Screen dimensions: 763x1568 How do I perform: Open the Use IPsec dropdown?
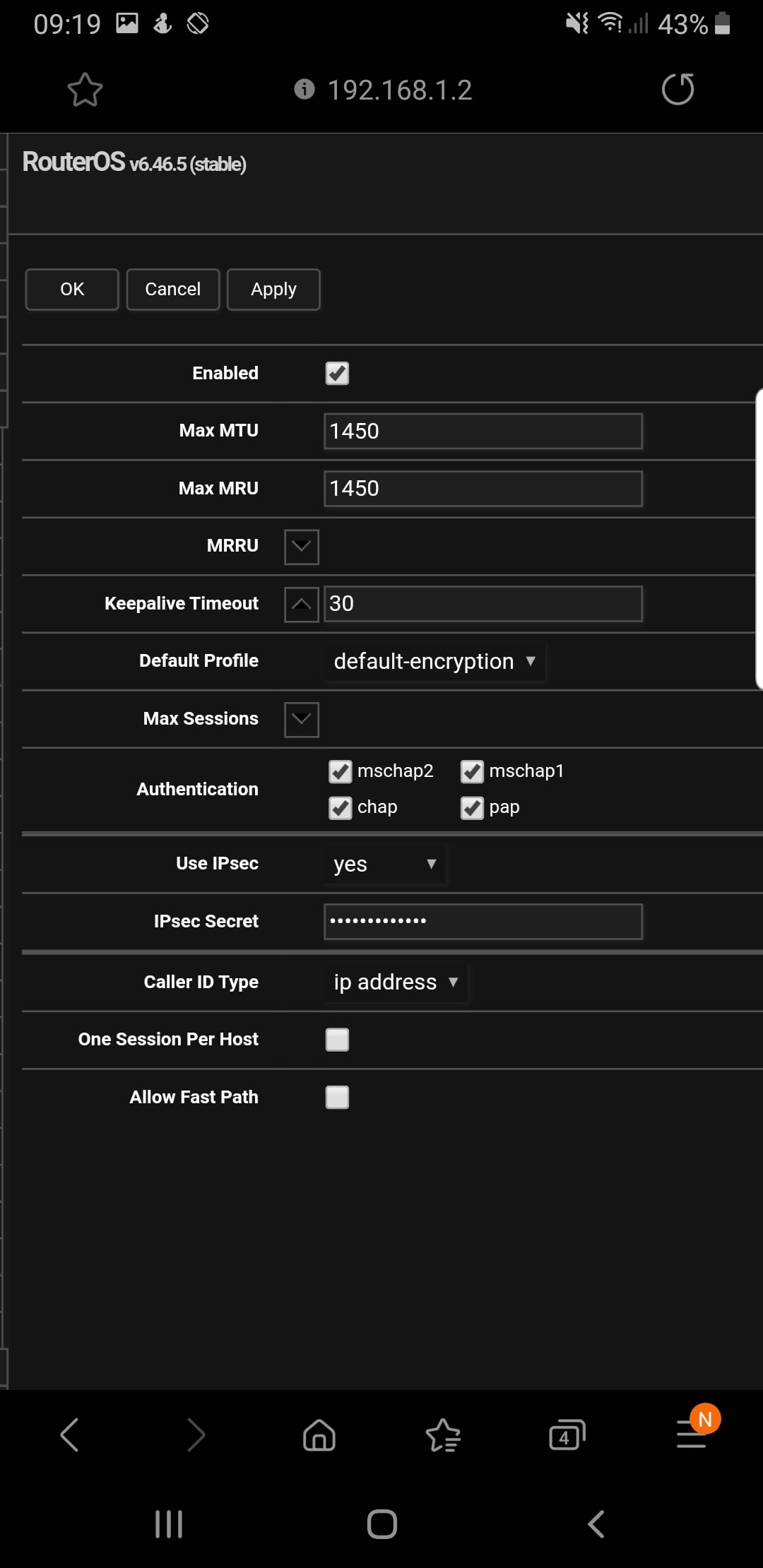(x=385, y=864)
